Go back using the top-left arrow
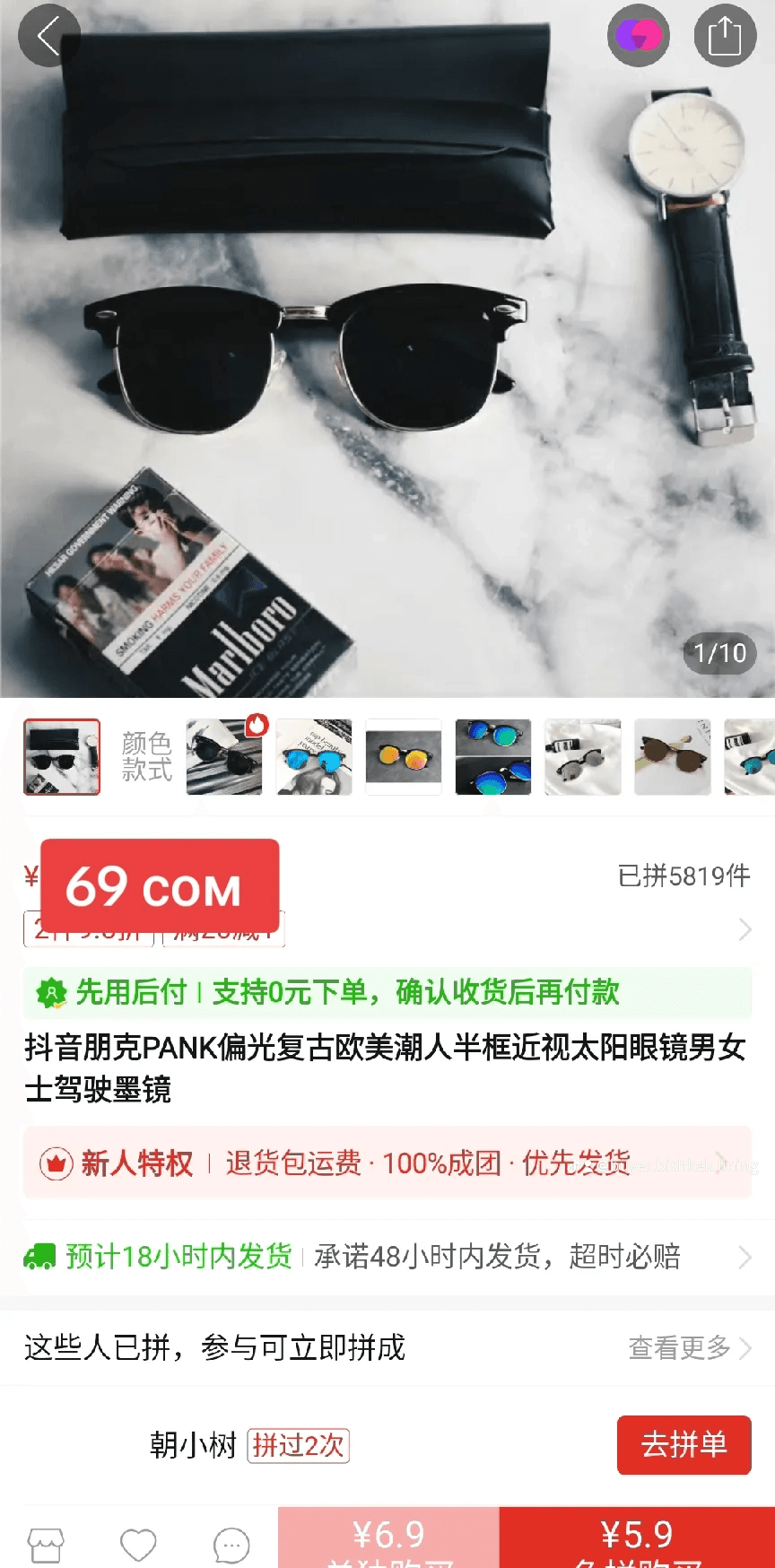Screen dimensions: 775x1568 pos(49,36)
